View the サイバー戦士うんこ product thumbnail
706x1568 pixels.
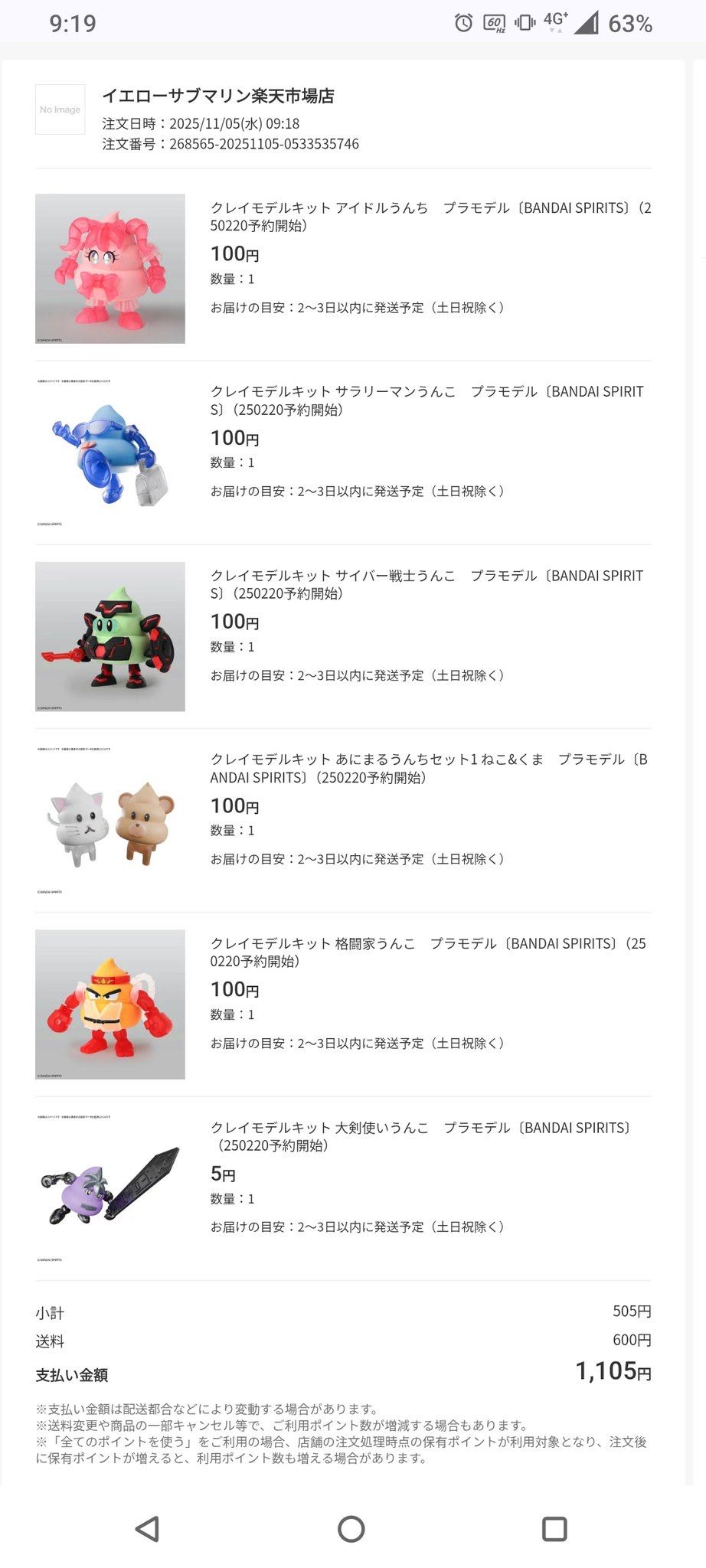tap(110, 636)
